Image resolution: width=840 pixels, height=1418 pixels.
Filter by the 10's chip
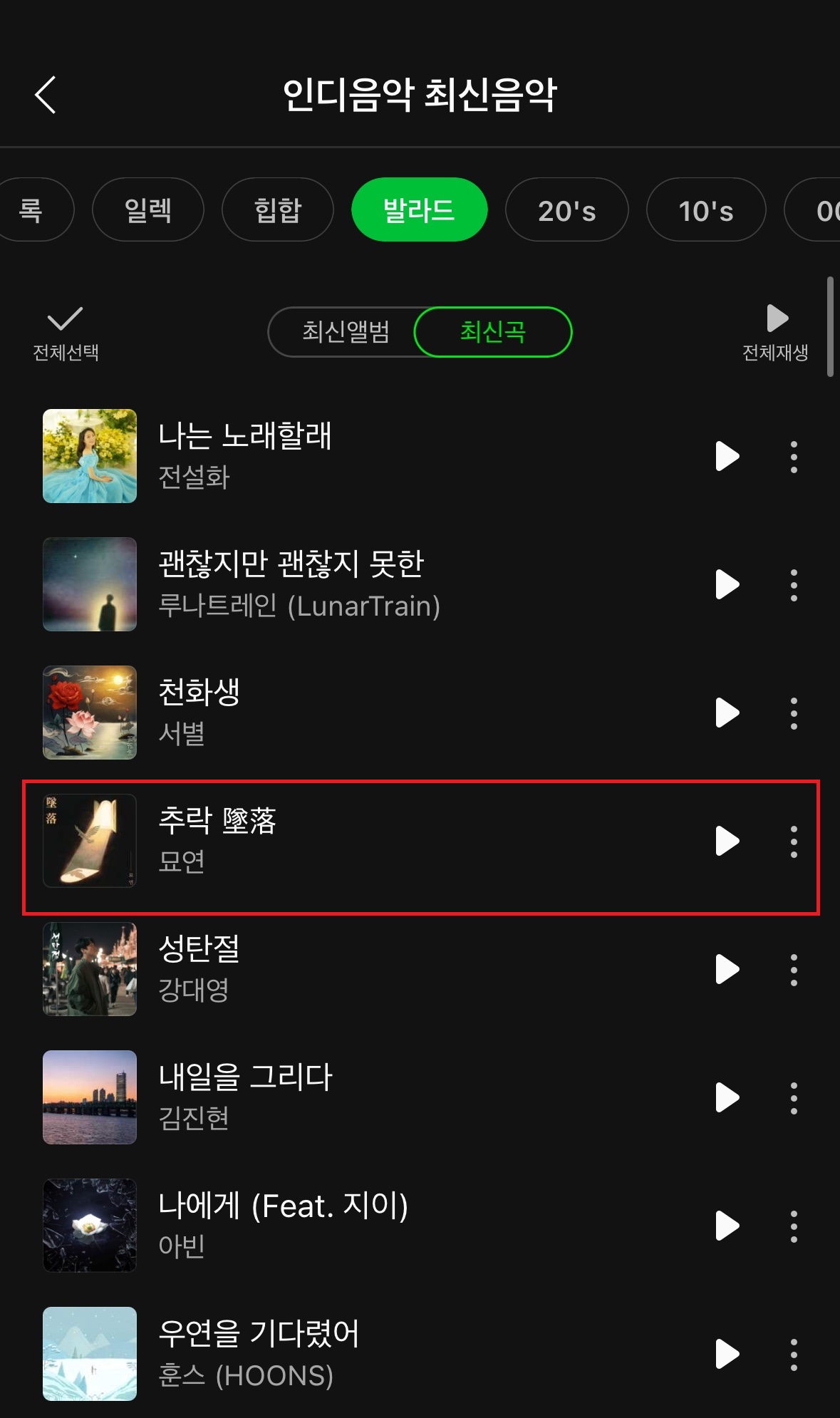(x=705, y=210)
